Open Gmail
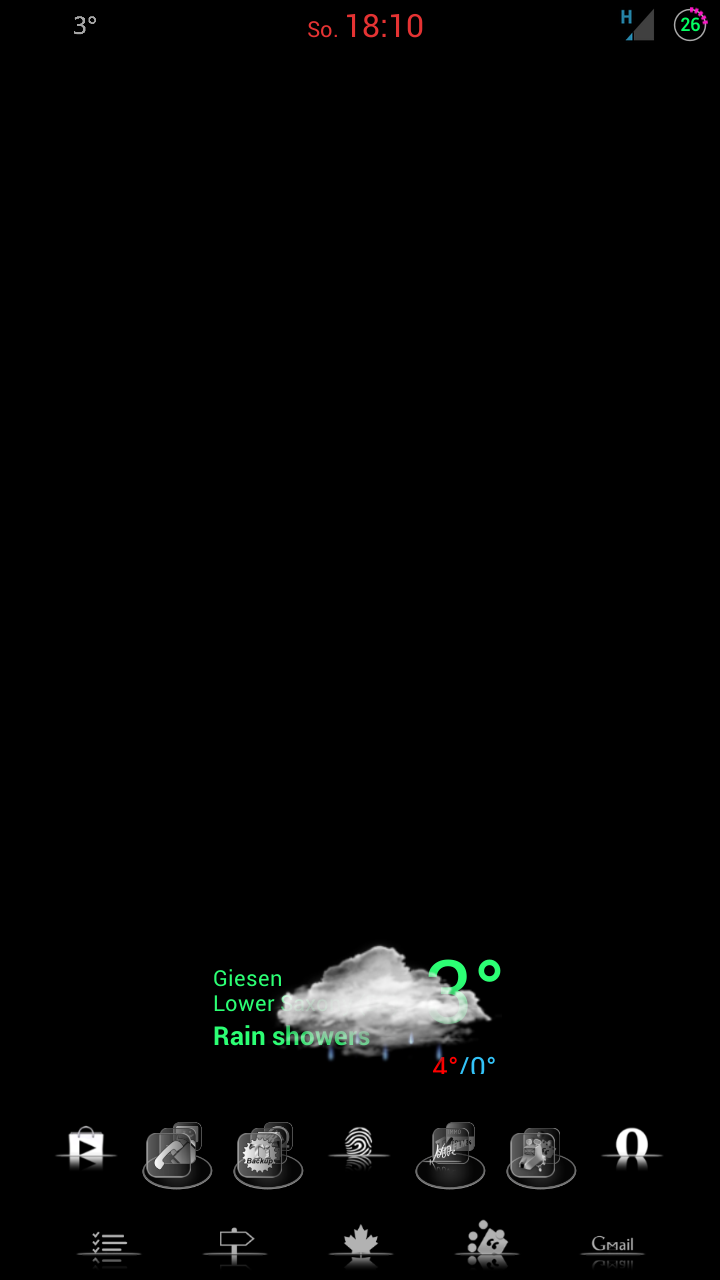The image size is (720, 1280). point(612,1244)
